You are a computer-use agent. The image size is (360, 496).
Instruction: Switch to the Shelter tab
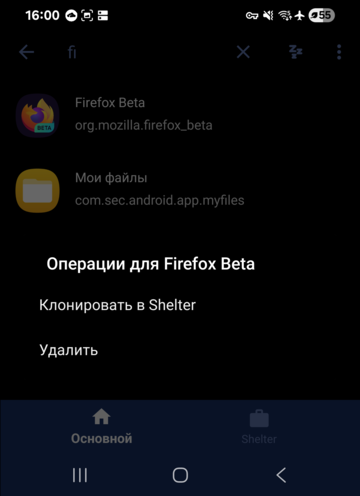(x=259, y=427)
